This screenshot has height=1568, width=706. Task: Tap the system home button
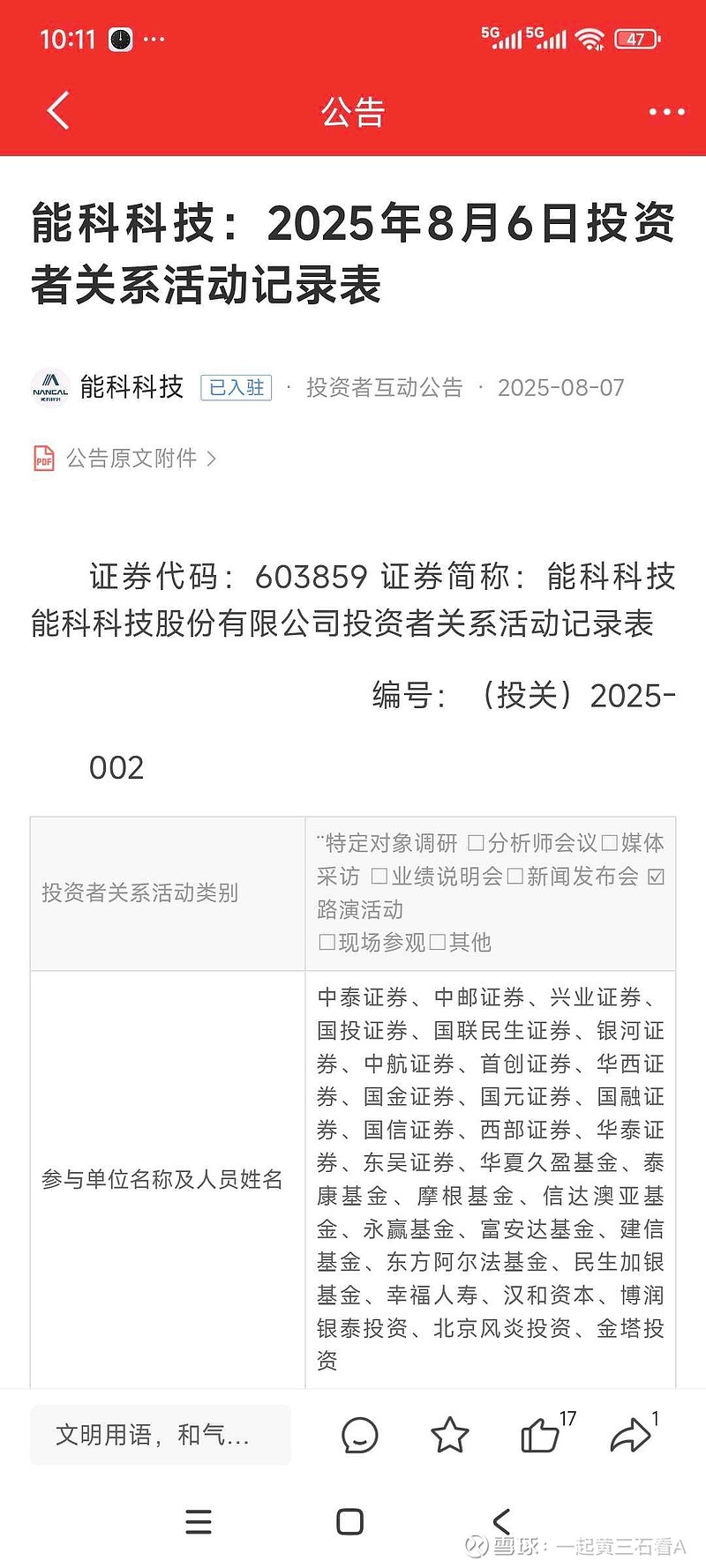[350, 1521]
